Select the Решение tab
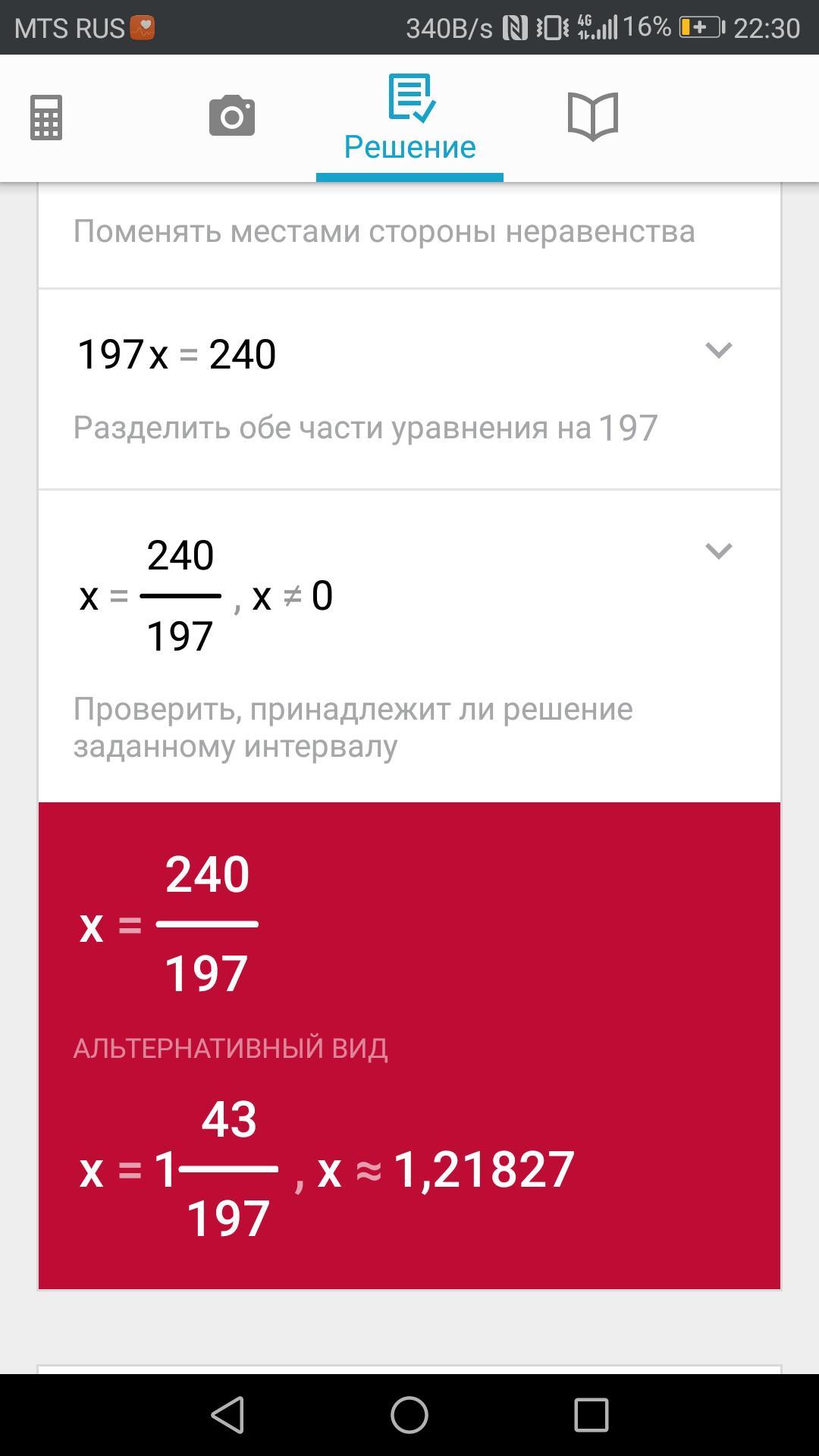The height and width of the screenshot is (1456, 819). pyautogui.click(x=409, y=119)
